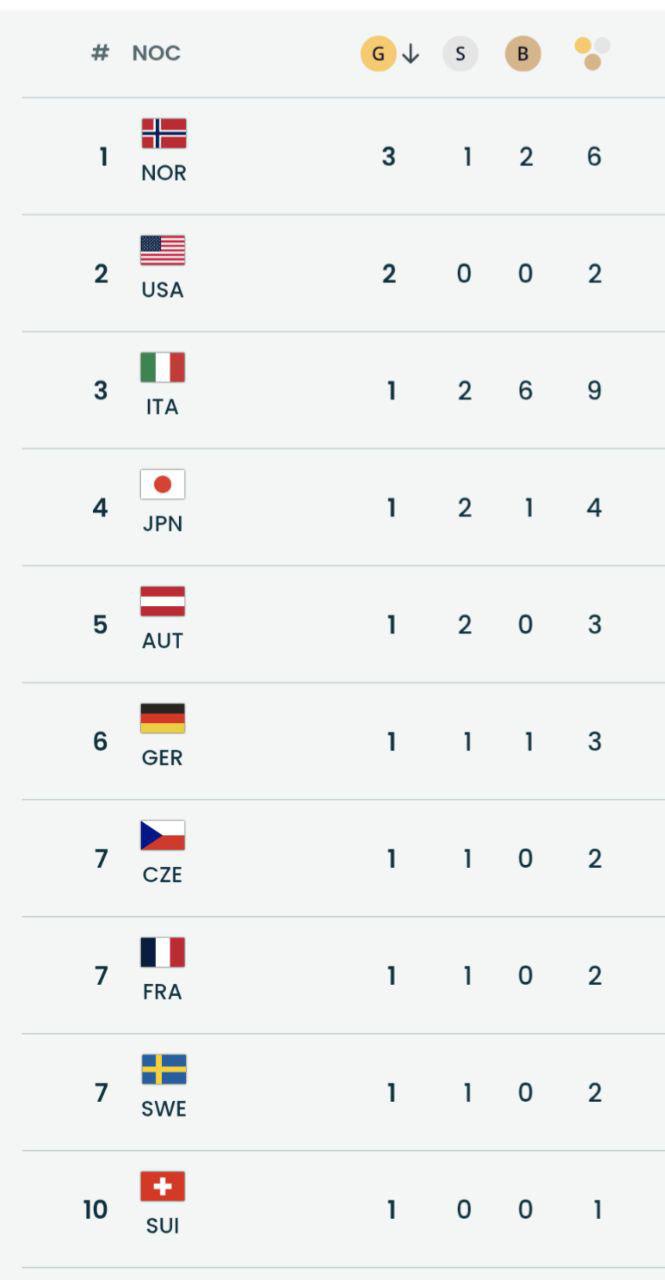Sort table by total medals
This screenshot has height=1280, width=665.
[x=593, y=54]
